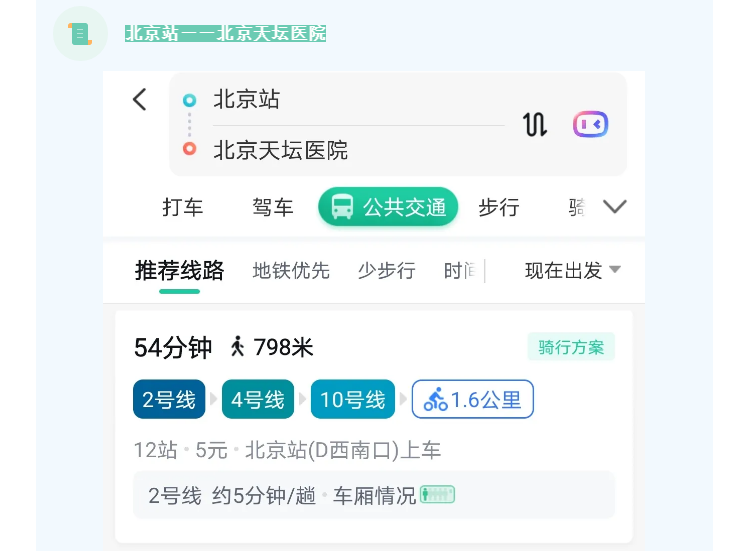Switch to the 打车 tab
Viewport: 729px width, 551px height.
click(x=182, y=207)
